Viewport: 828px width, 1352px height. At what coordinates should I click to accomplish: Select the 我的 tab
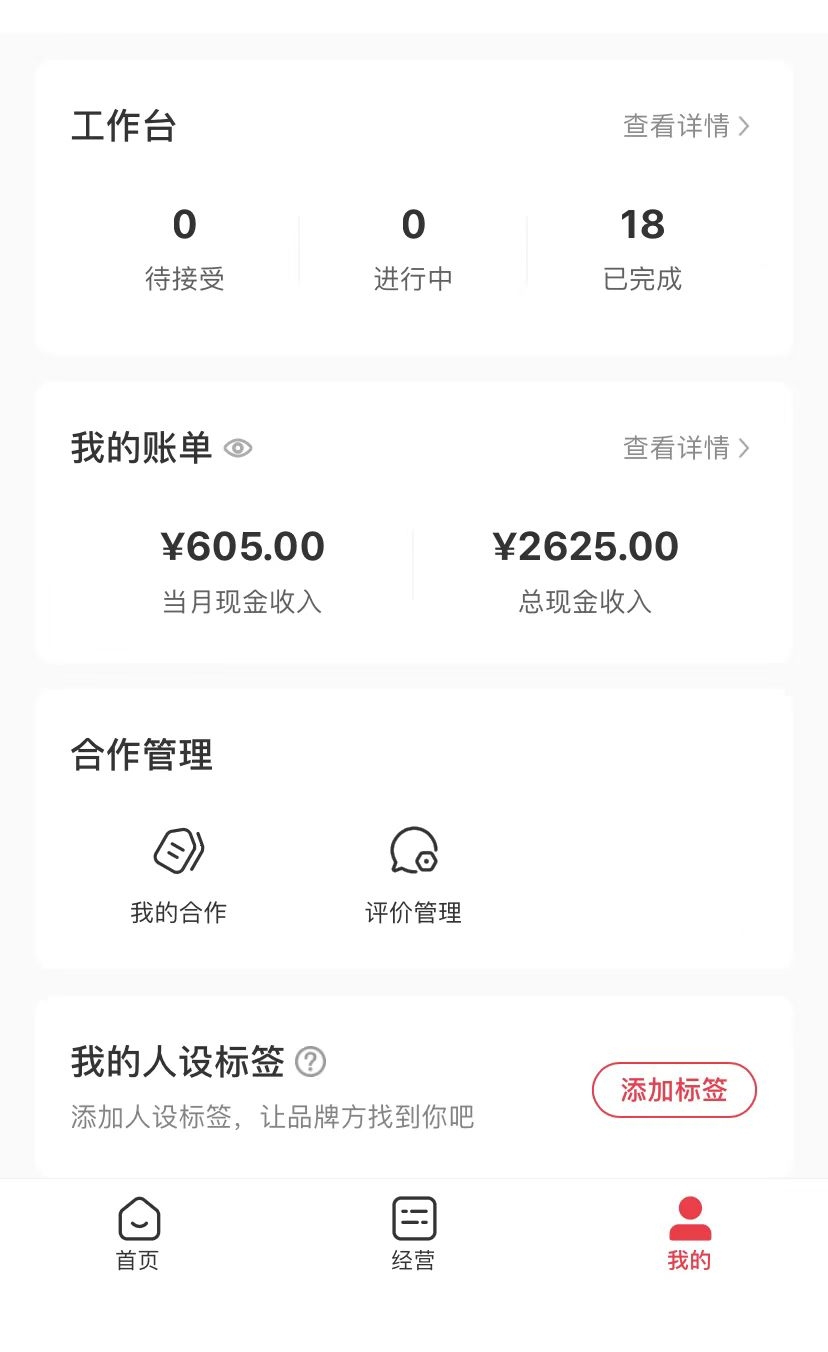pos(689,1233)
